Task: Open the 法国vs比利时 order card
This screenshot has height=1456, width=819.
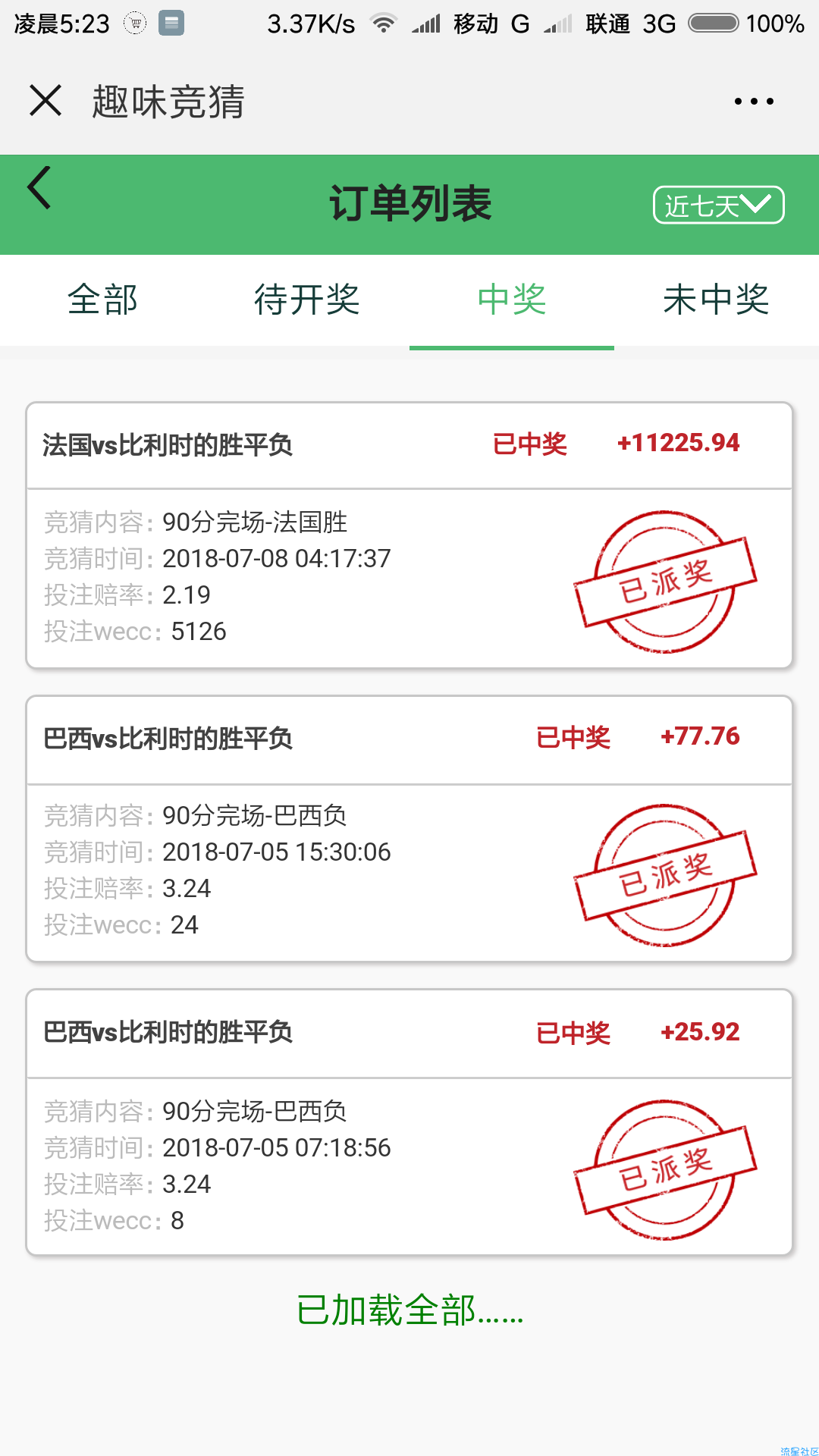Action: [409, 535]
